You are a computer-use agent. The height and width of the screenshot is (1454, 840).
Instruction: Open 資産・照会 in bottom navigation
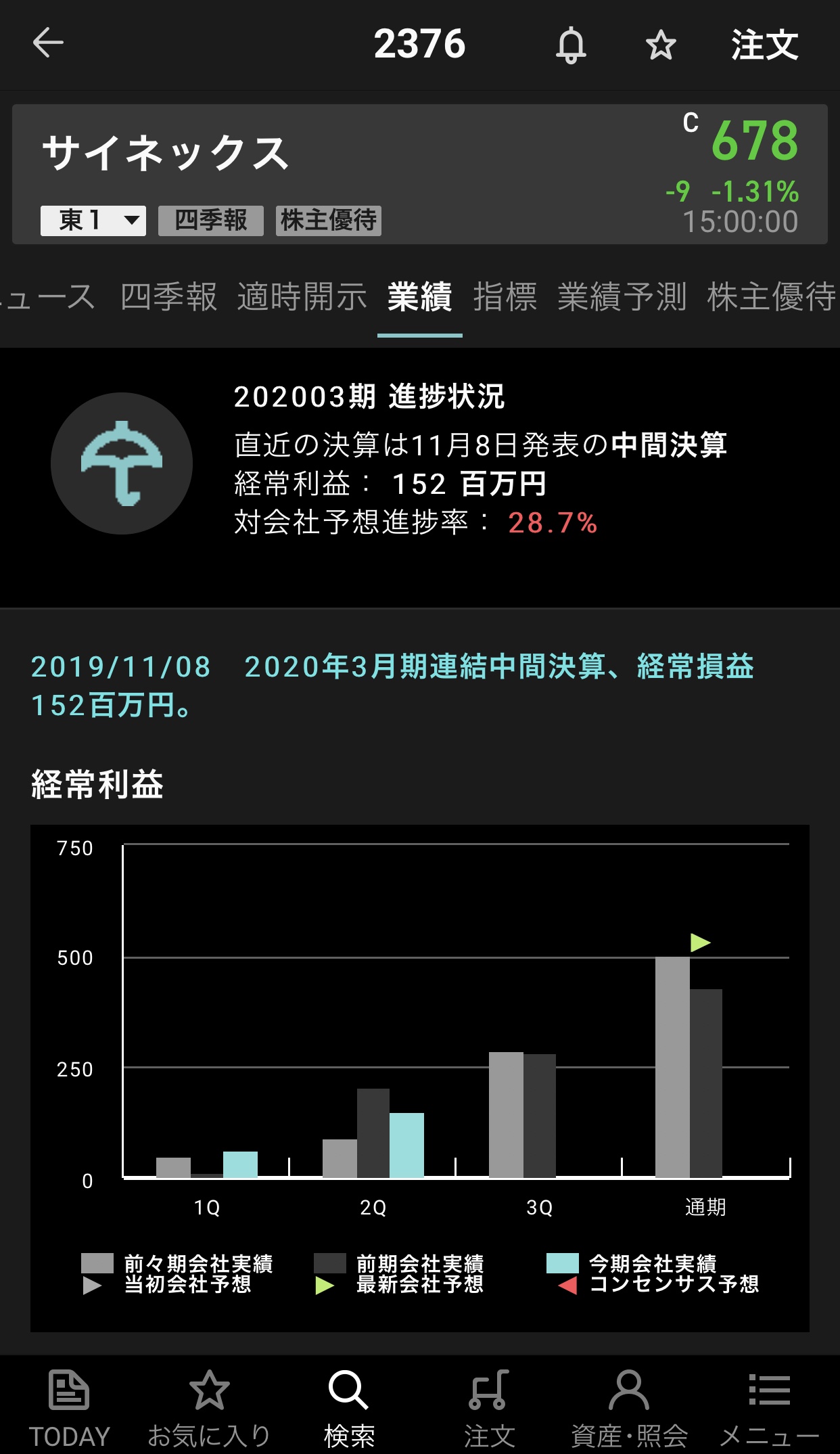pyautogui.click(x=629, y=1407)
